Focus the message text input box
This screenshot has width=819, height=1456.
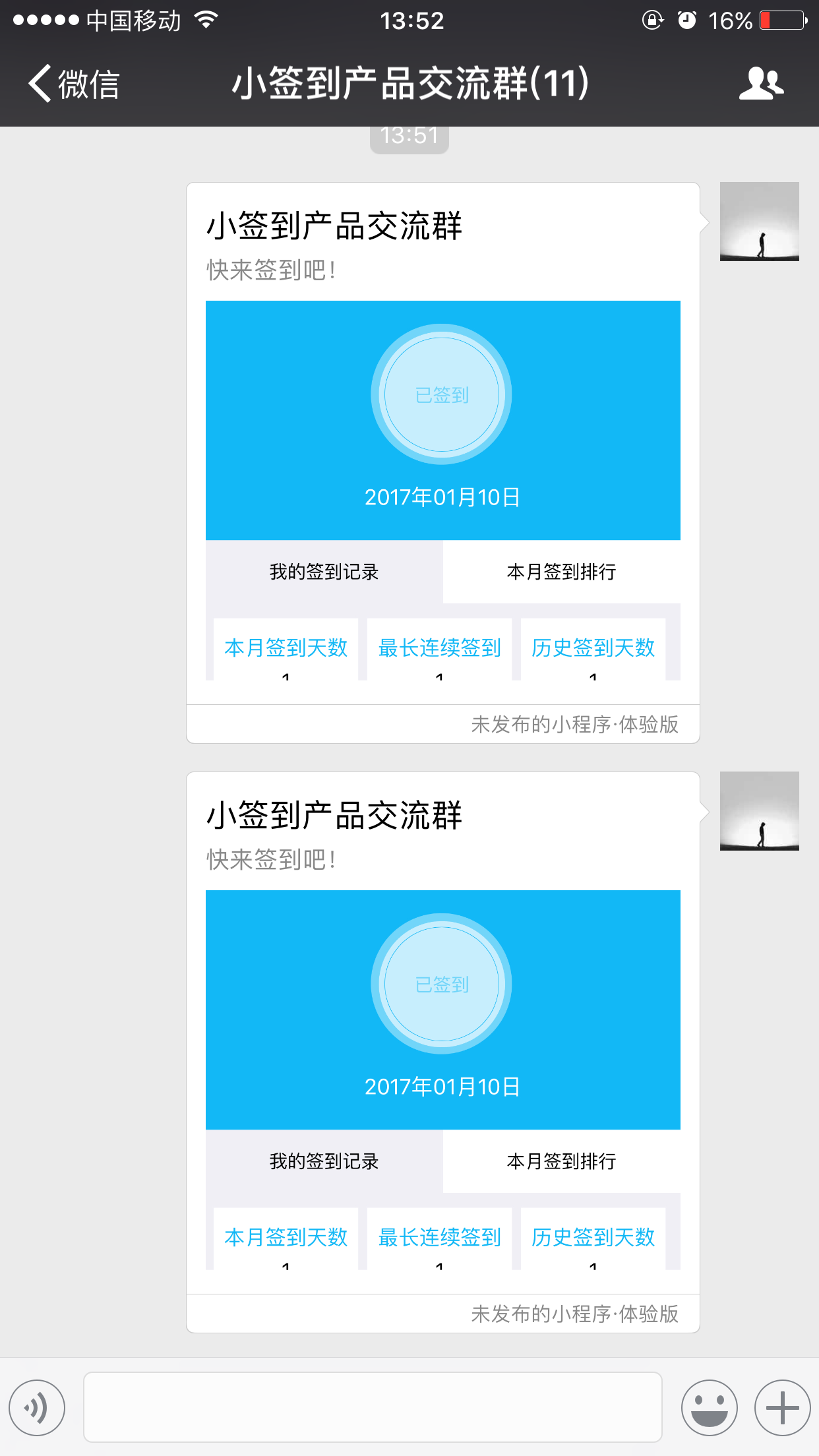373,1407
